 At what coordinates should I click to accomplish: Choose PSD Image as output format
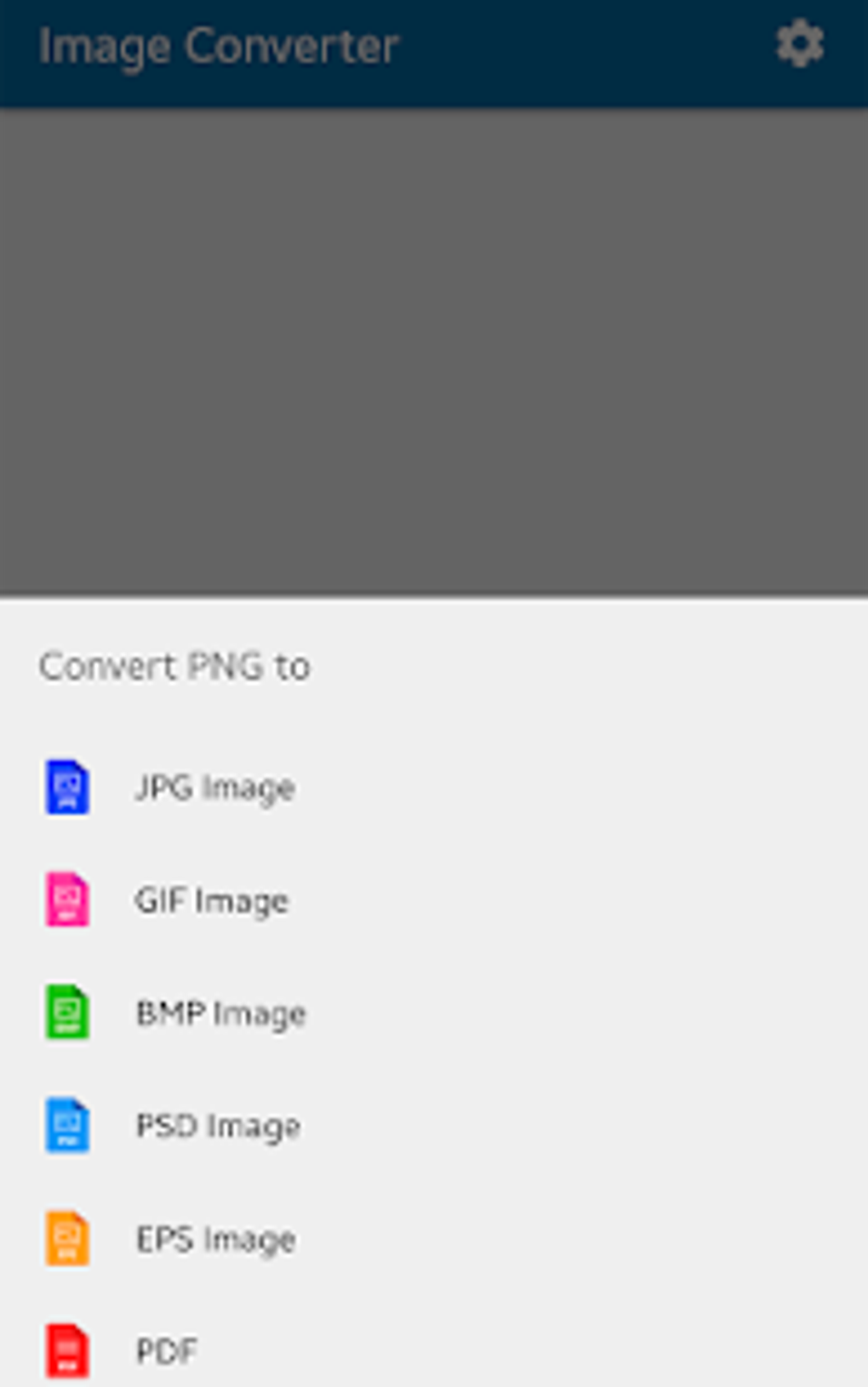(218, 1126)
